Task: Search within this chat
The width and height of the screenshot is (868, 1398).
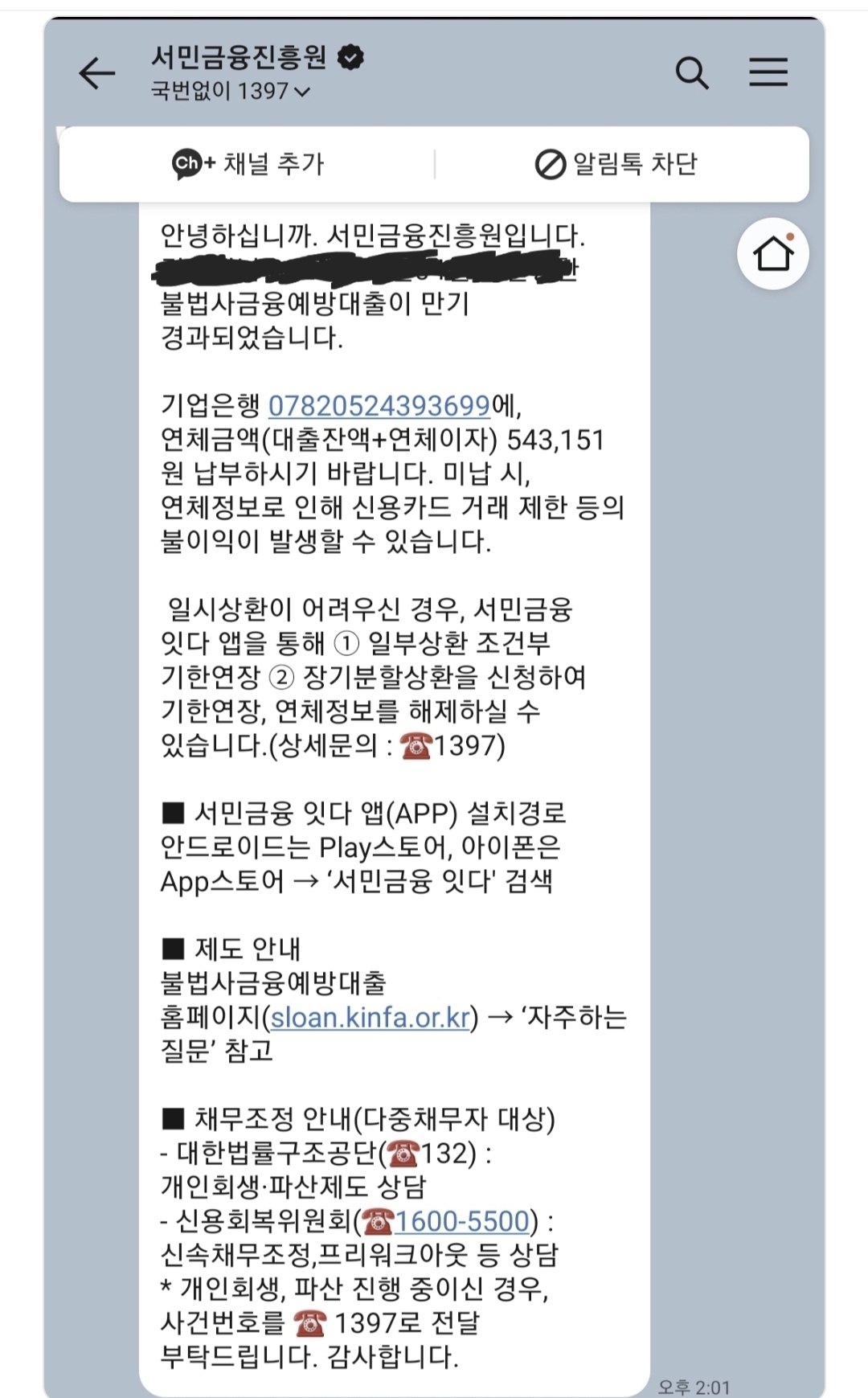Action: [691, 73]
